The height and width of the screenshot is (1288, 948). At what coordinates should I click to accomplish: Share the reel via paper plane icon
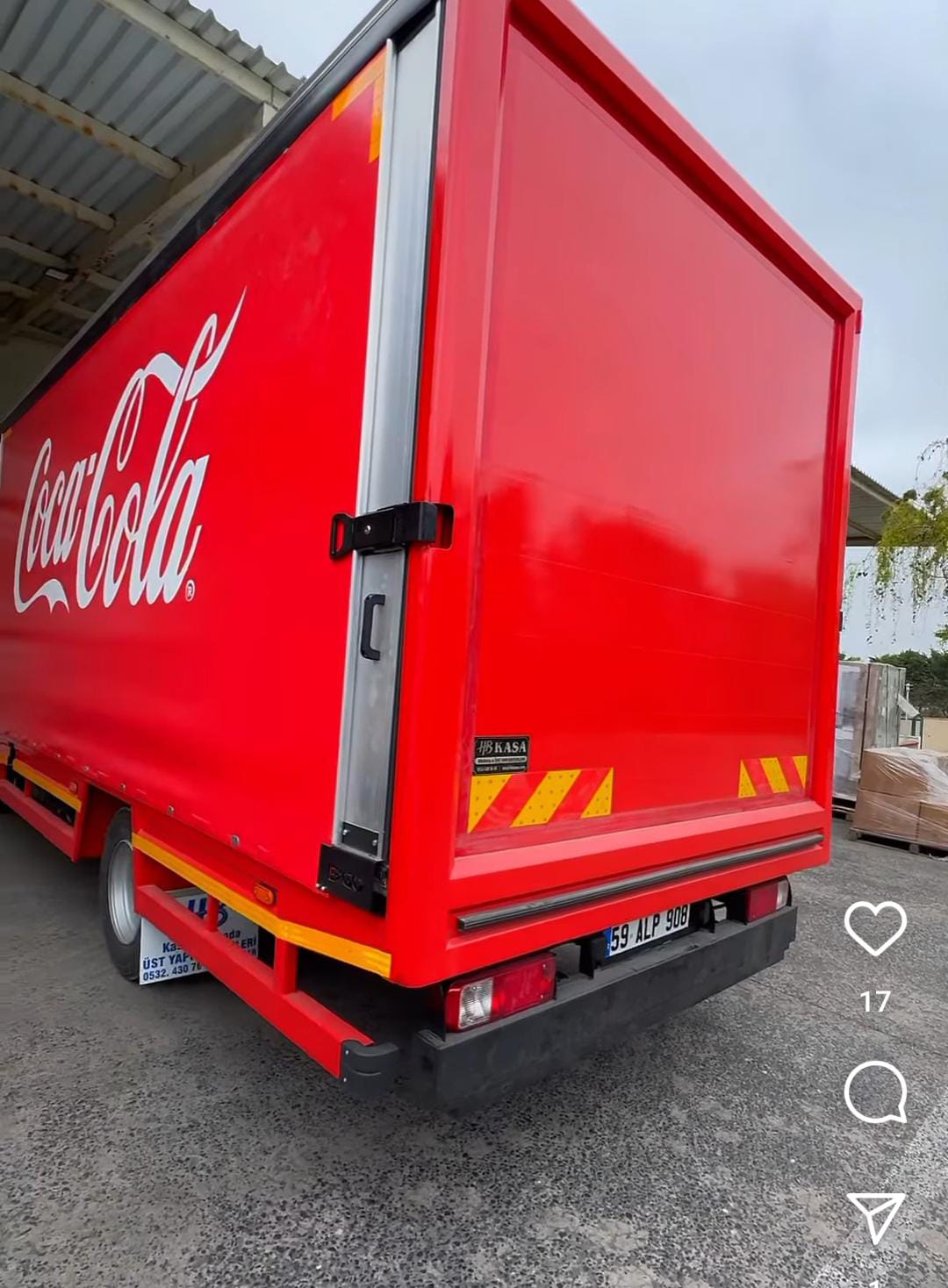875,1216
